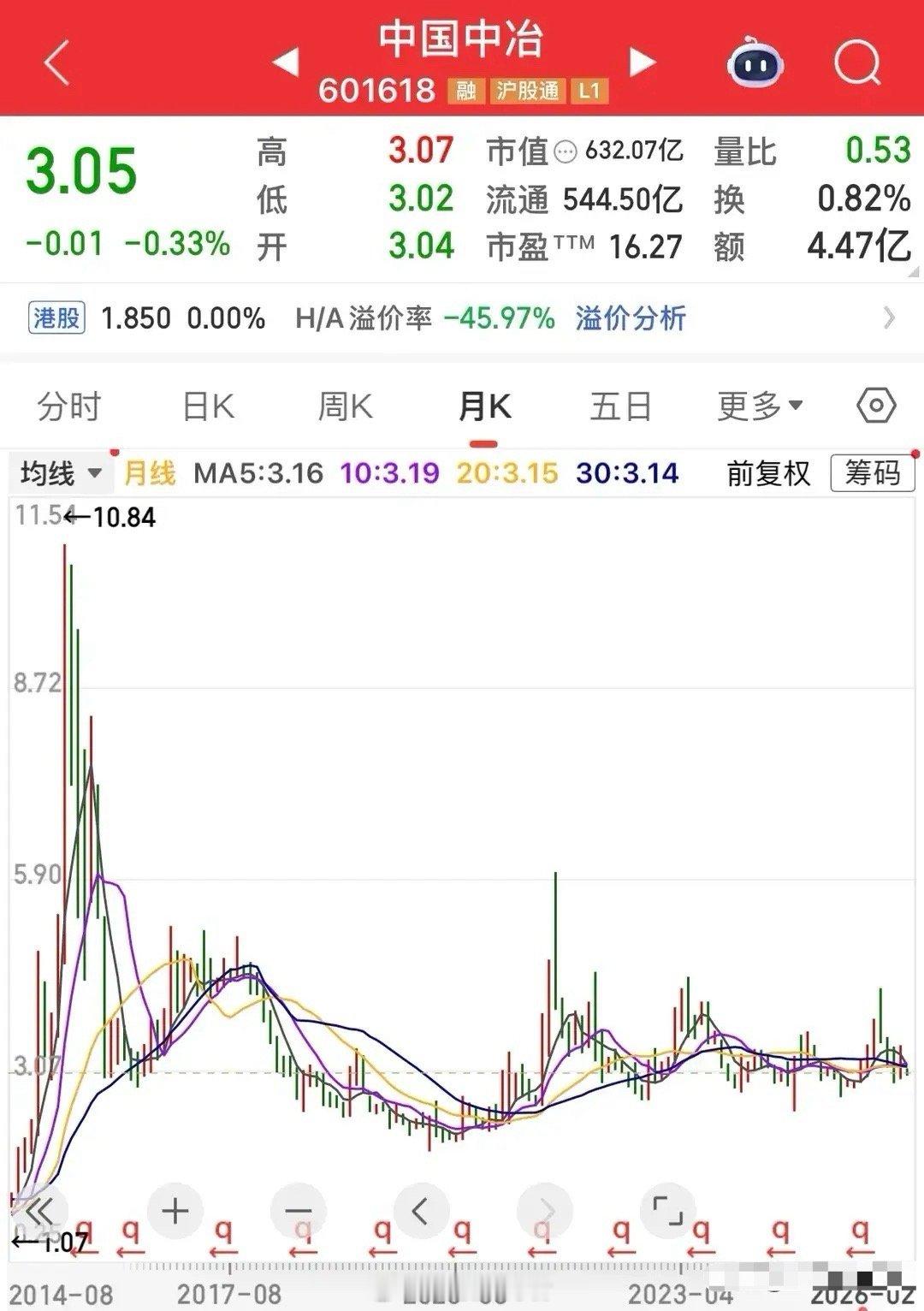
Task: Expand H/A premium details with right chevron
Action: (x=890, y=317)
